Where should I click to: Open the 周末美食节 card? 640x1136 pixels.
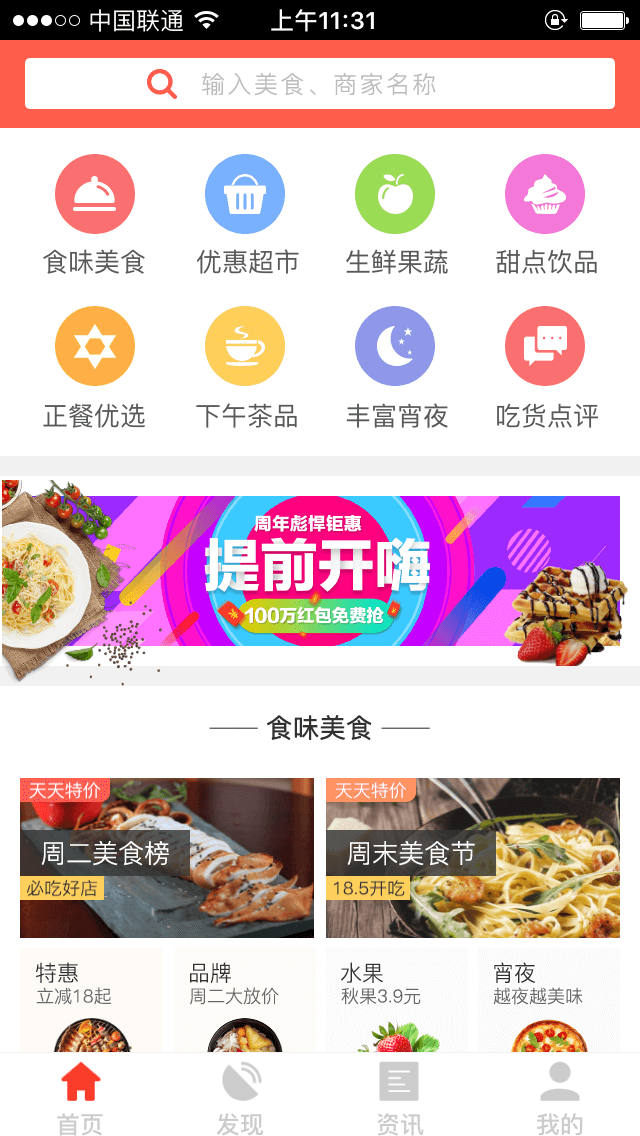click(473, 858)
